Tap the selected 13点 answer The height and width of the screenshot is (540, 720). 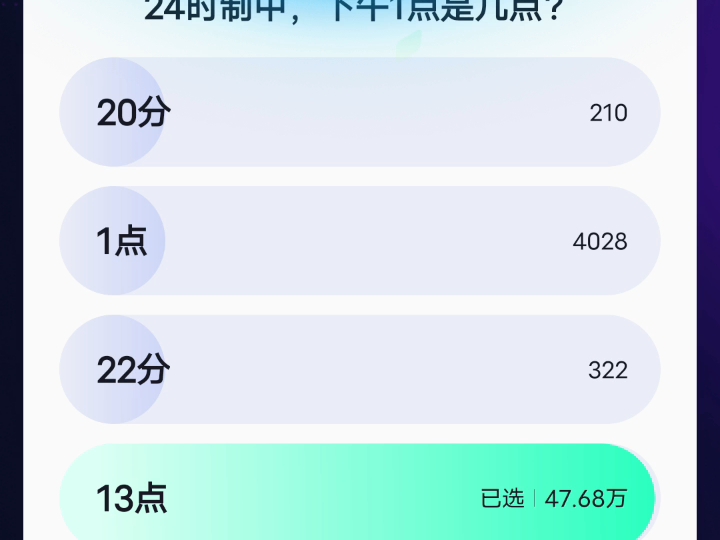click(x=357, y=497)
